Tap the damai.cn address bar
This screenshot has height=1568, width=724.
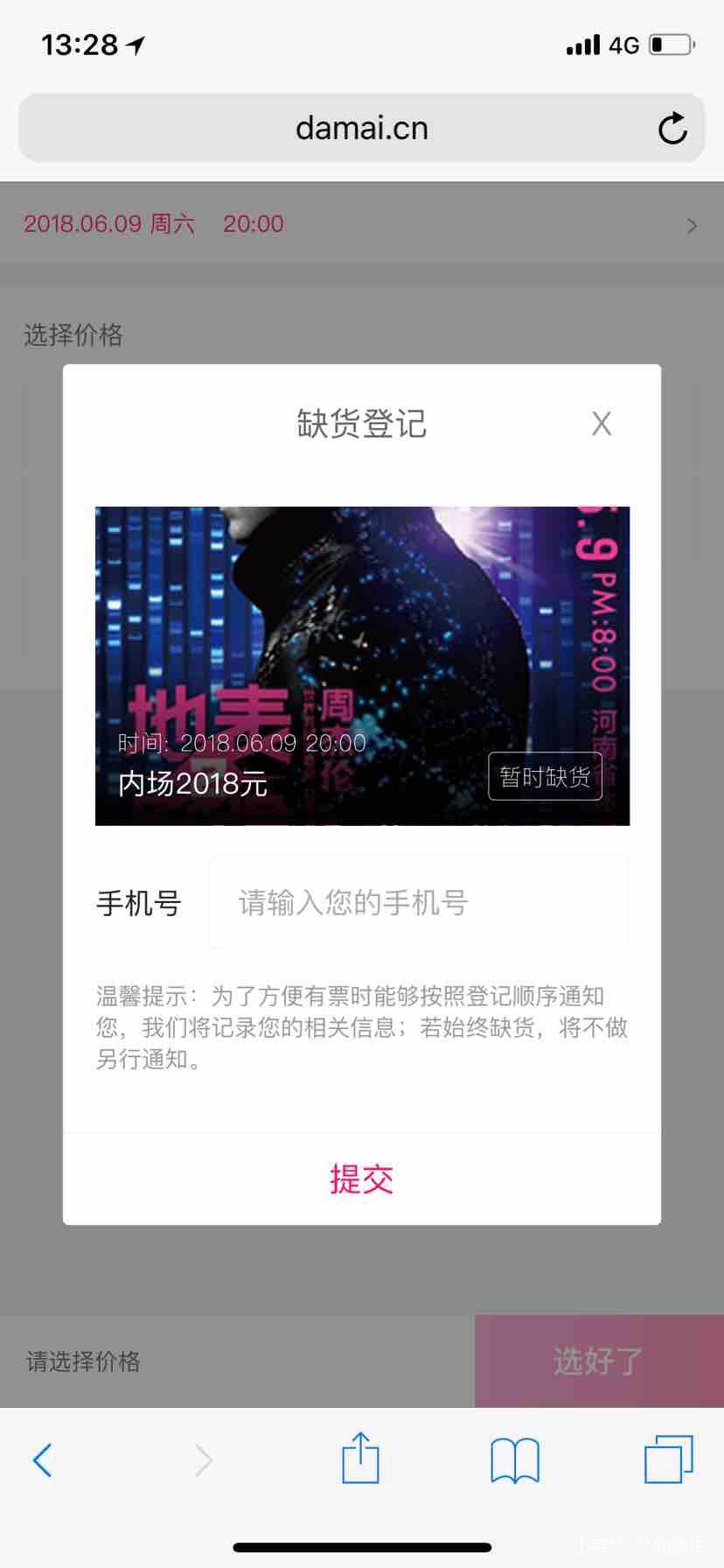click(x=361, y=129)
